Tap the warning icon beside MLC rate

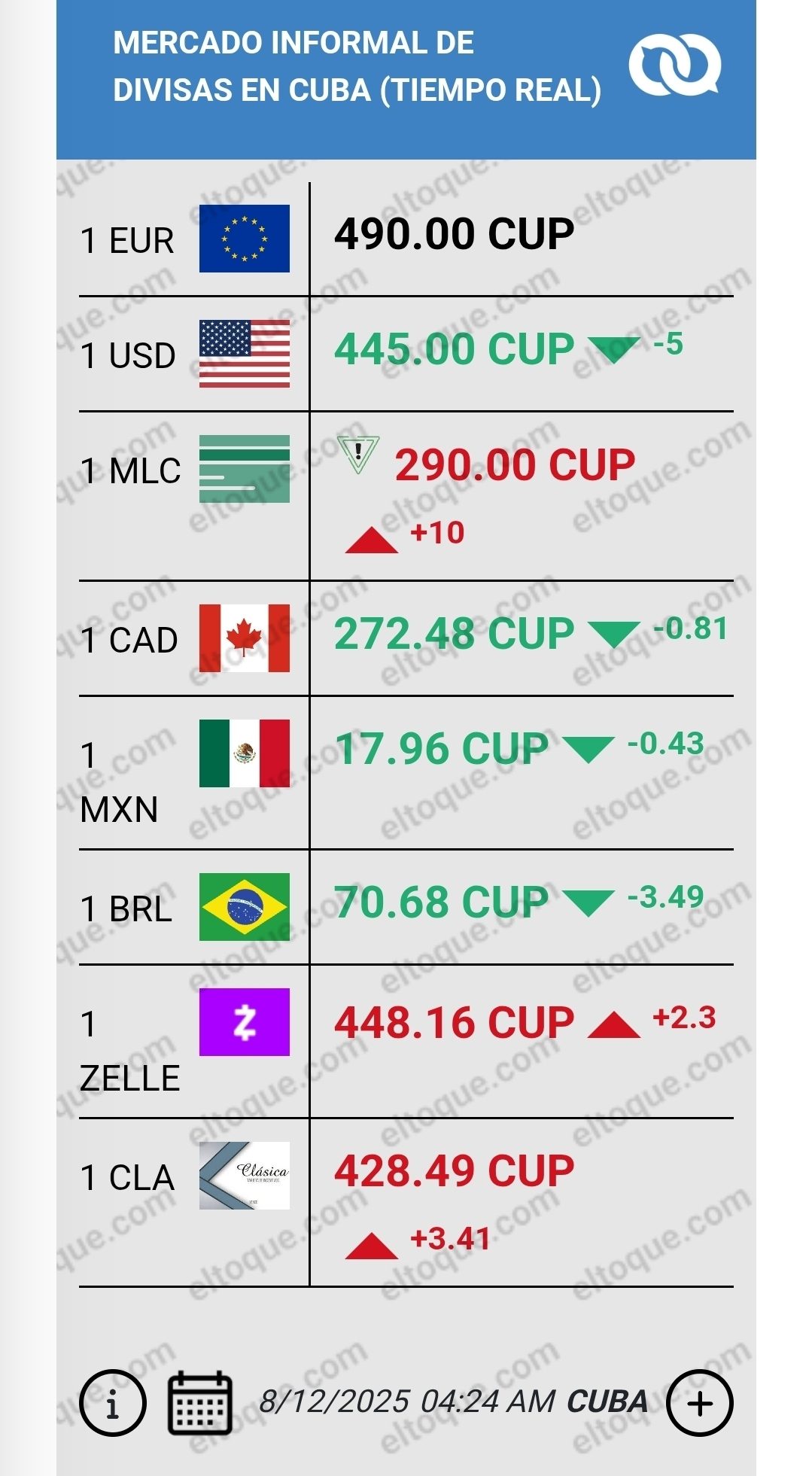[x=358, y=454]
